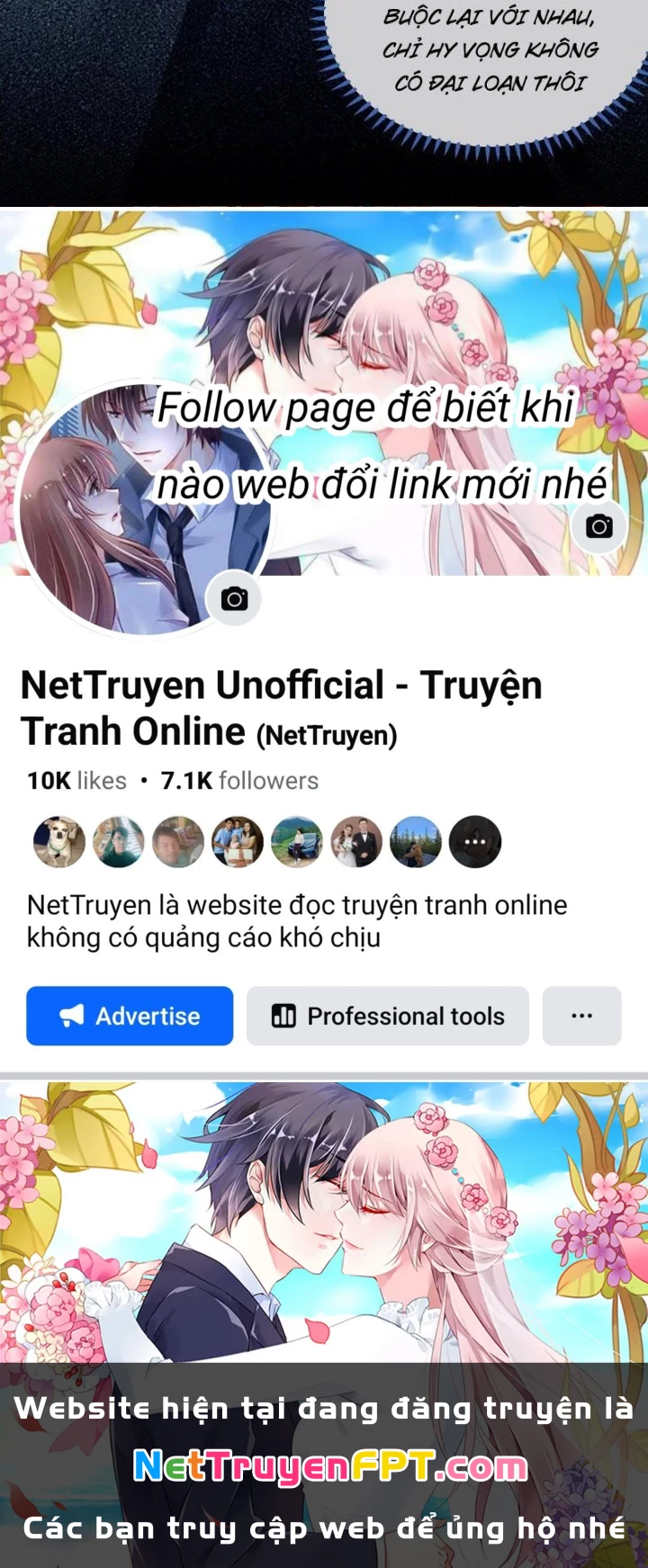Select the wedding couple follower avatar
The width and height of the screenshot is (648, 1568).
[356, 841]
